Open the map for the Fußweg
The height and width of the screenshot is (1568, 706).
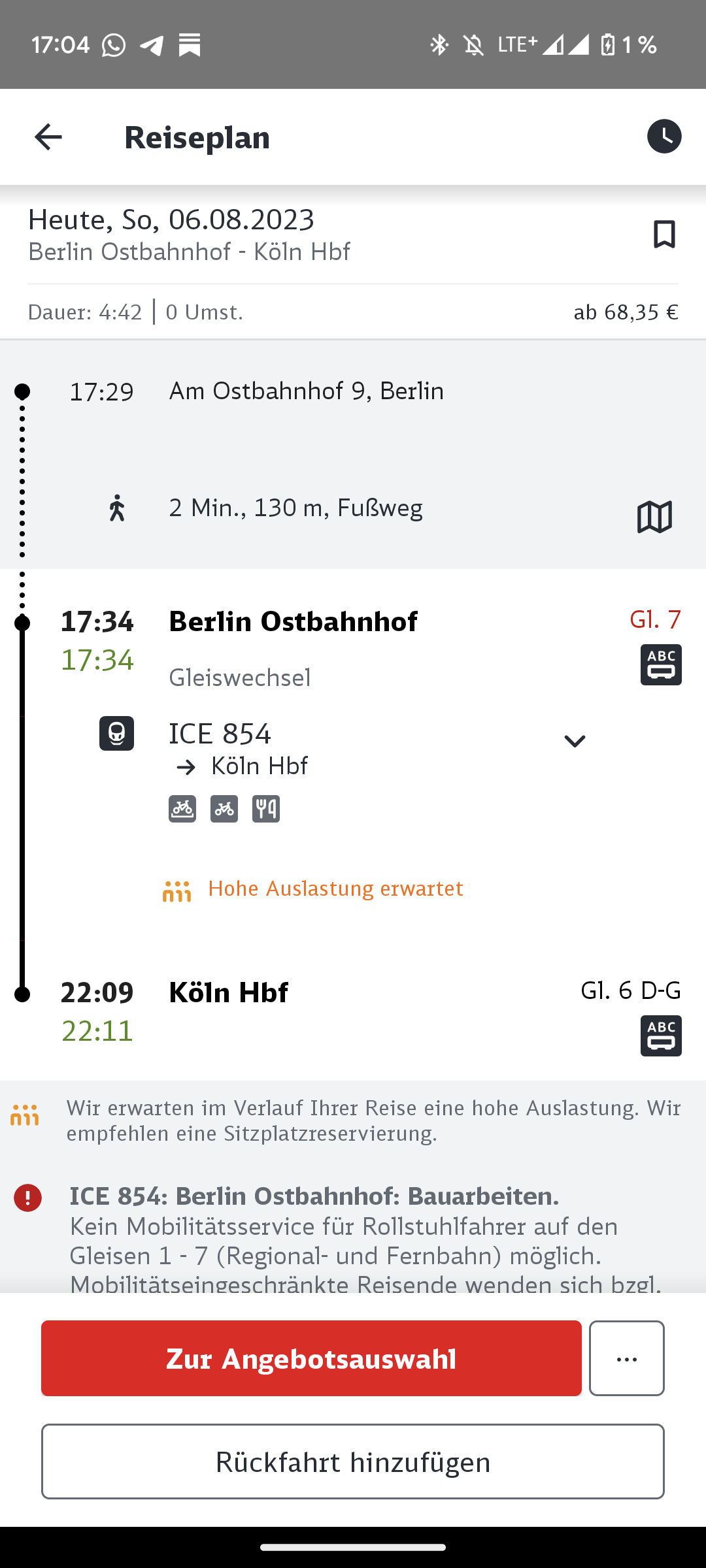[654, 517]
